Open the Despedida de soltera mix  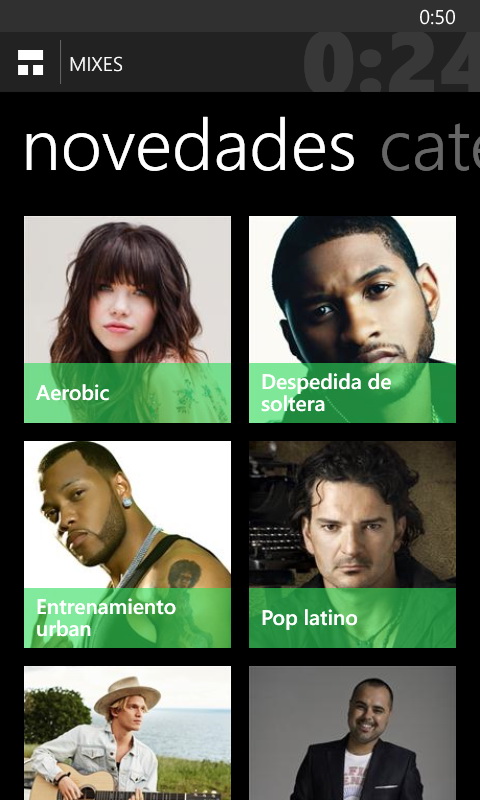tap(352, 319)
